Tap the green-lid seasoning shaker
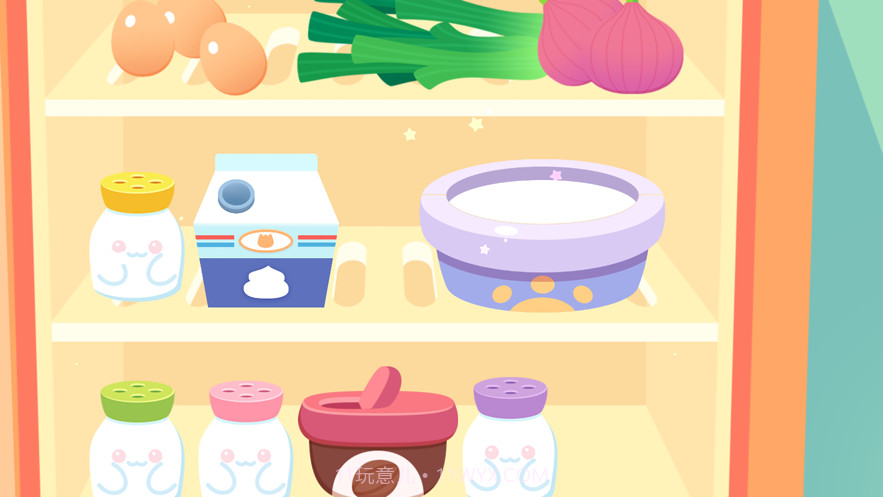This screenshot has height=497, width=883. (137, 438)
